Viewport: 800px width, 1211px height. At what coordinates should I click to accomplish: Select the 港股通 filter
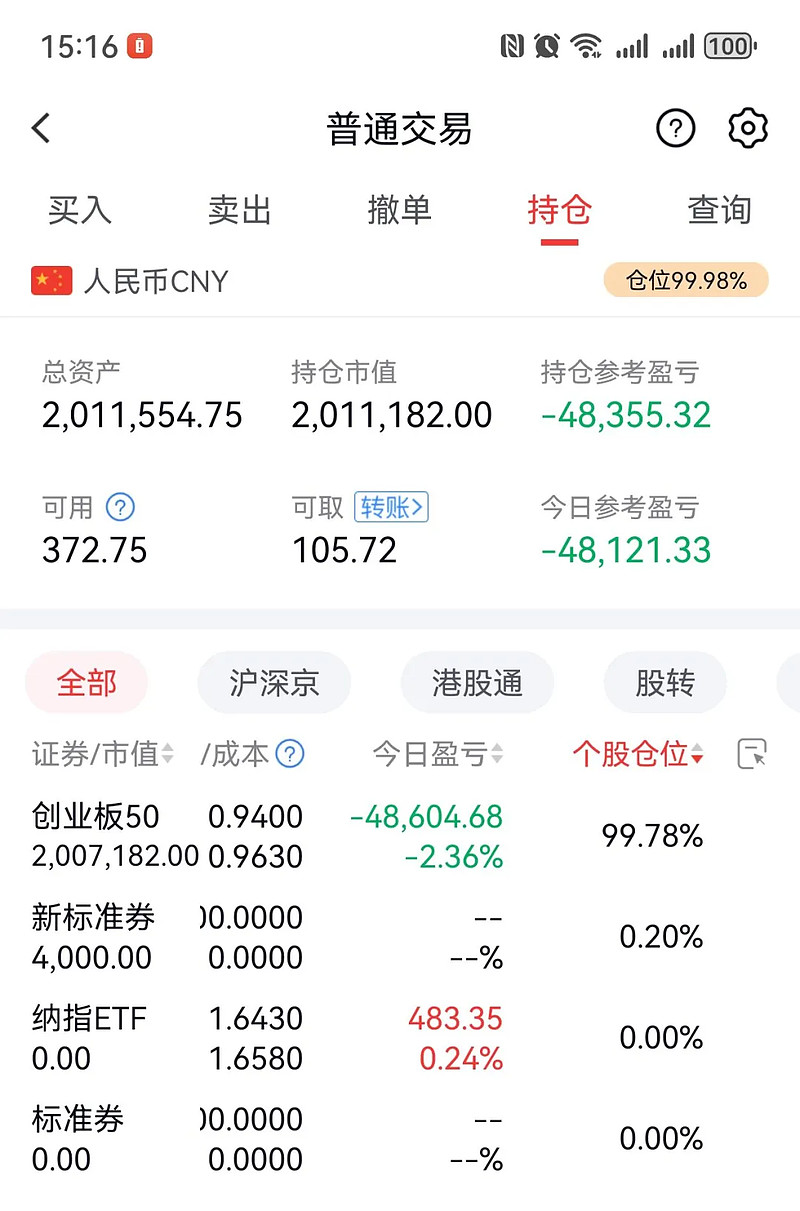[x=477, y=682]
